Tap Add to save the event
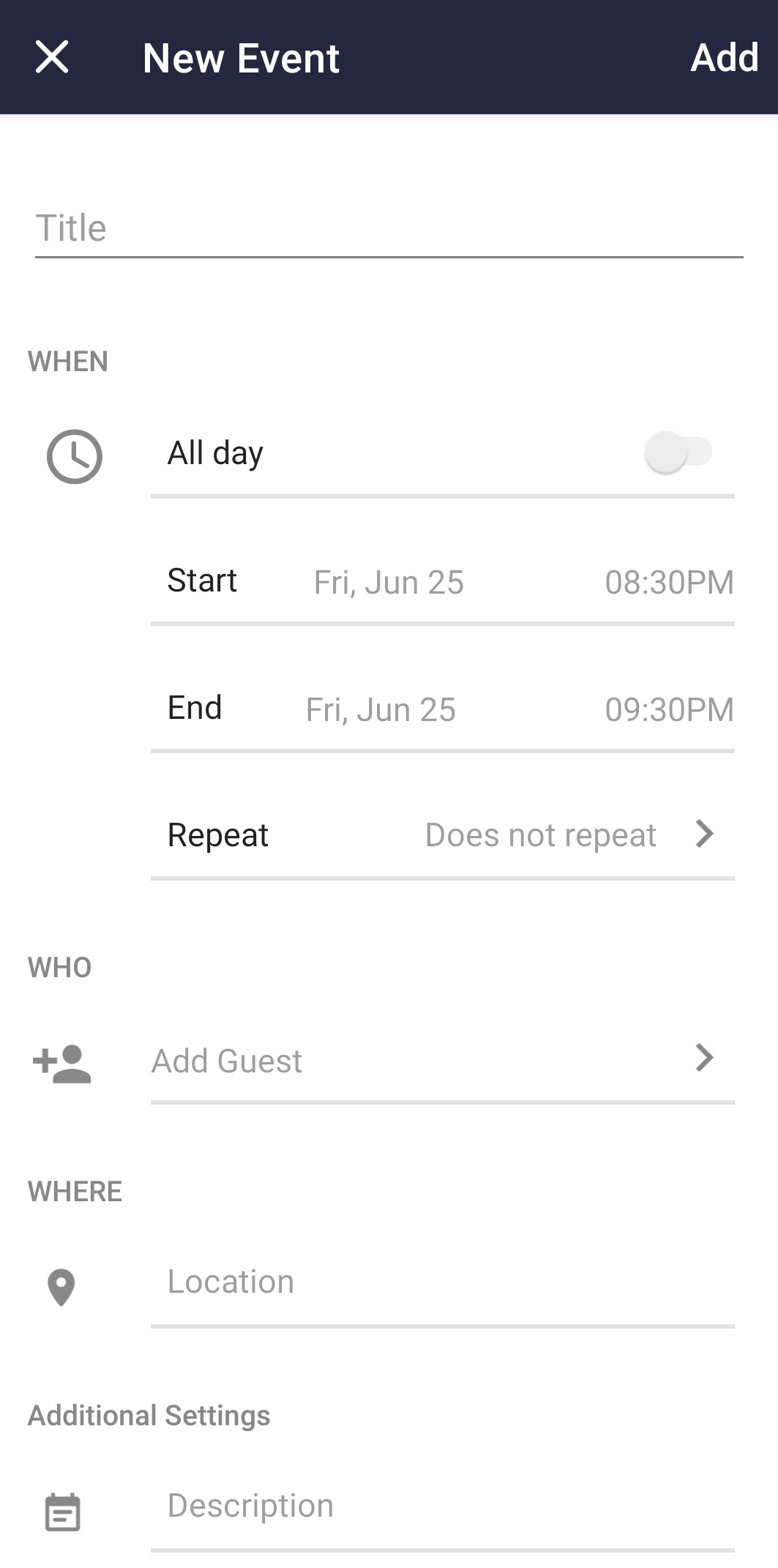 click(x=725, y=57)
